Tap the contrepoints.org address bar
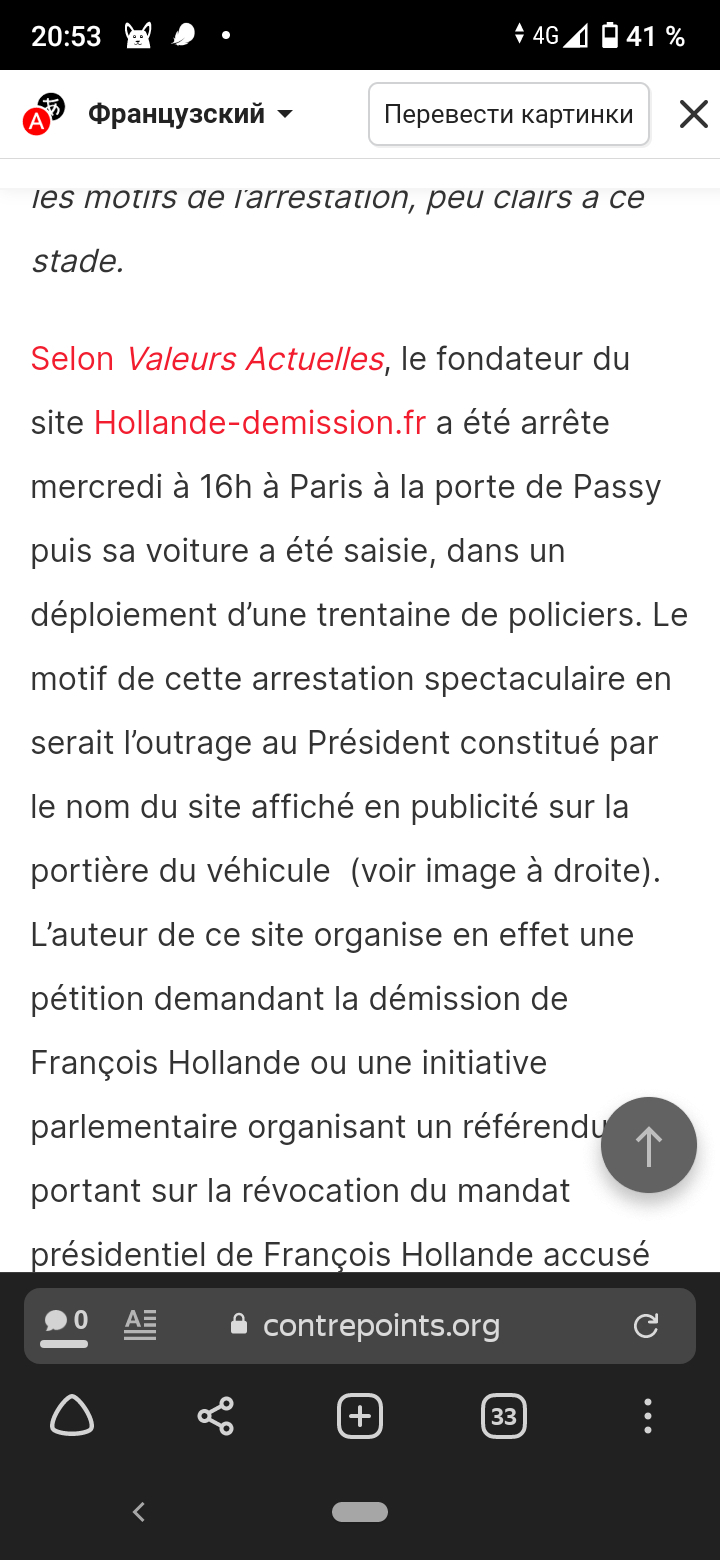 point(380,1326)
